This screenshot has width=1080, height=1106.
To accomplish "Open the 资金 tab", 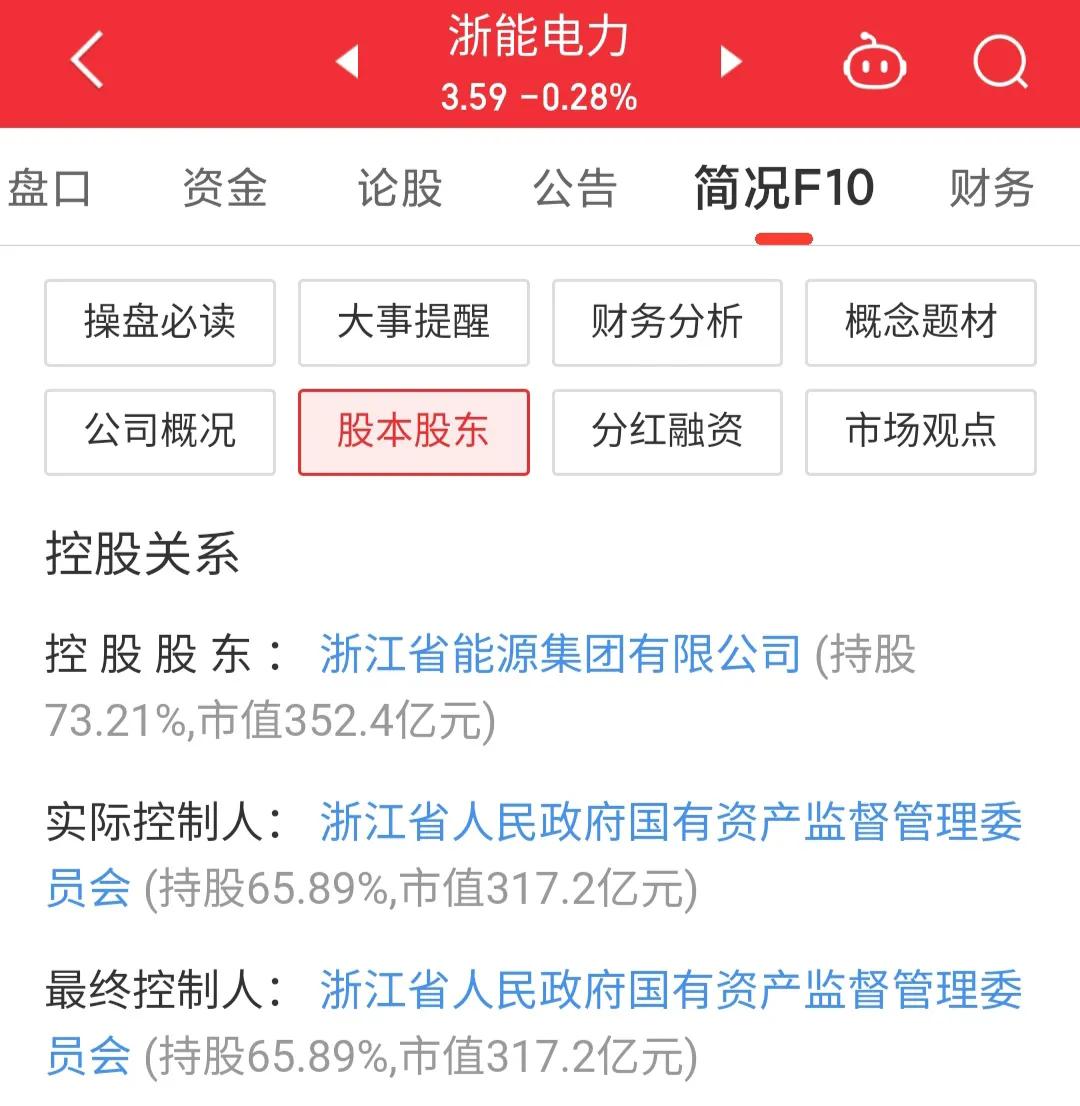I will pyautogui.click(x=224, y=188).
